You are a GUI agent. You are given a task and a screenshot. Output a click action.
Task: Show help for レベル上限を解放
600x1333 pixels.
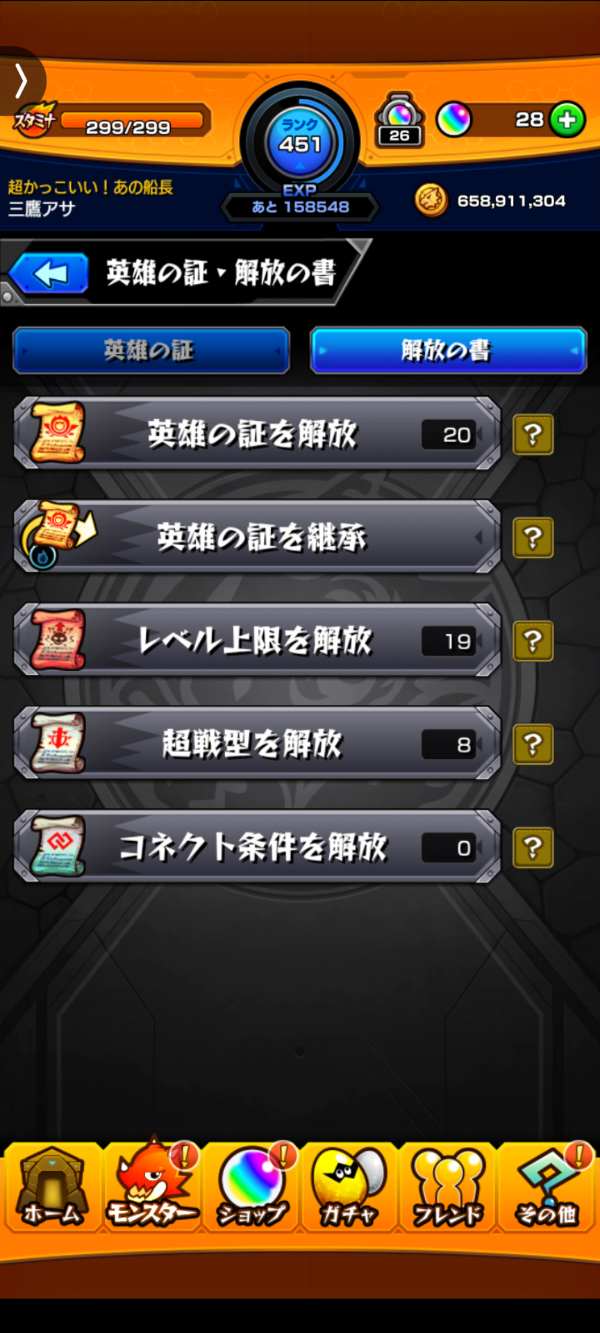pyautogui.click(x=533, y=641)
